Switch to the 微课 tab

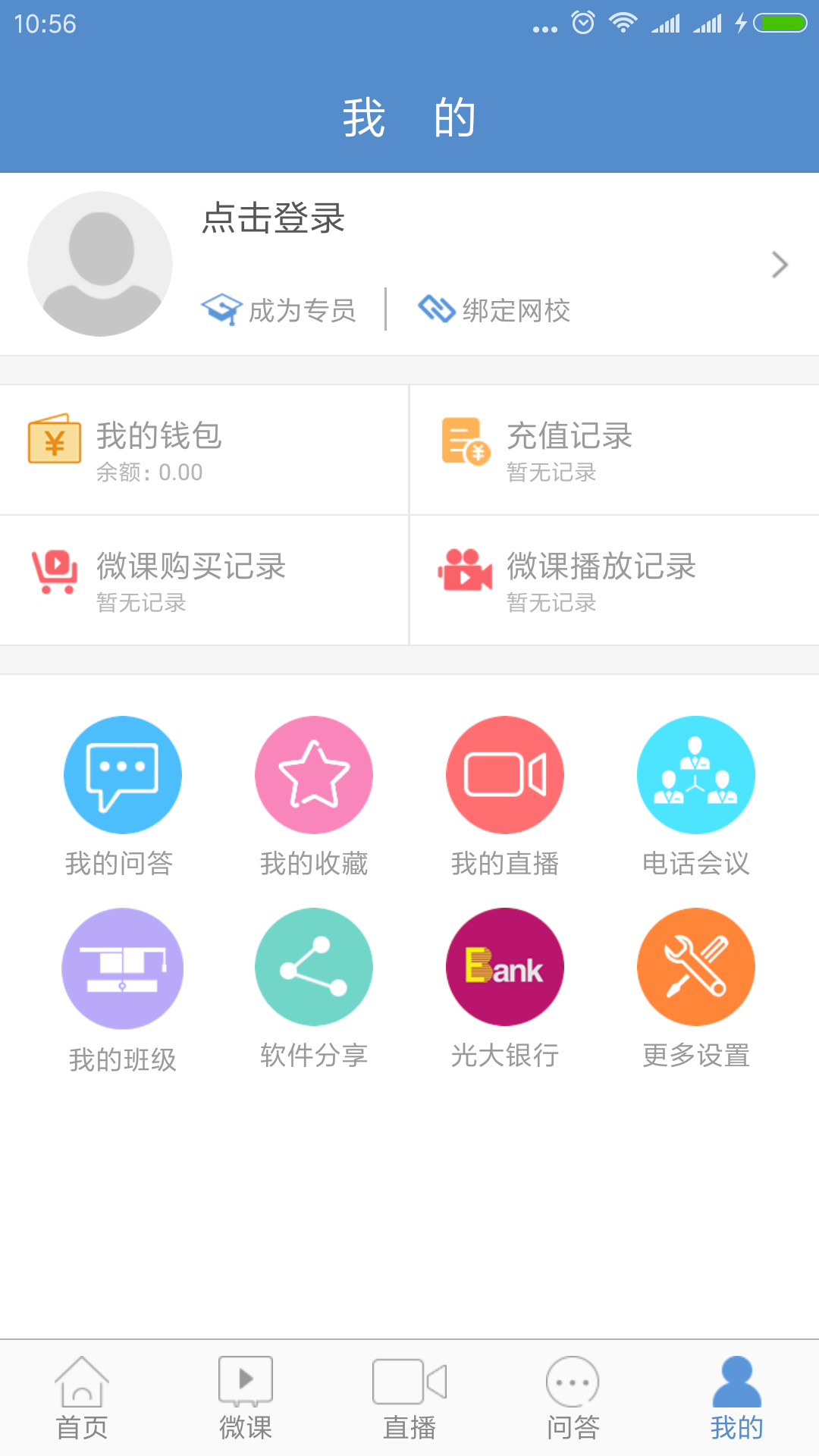point(246,1399)
